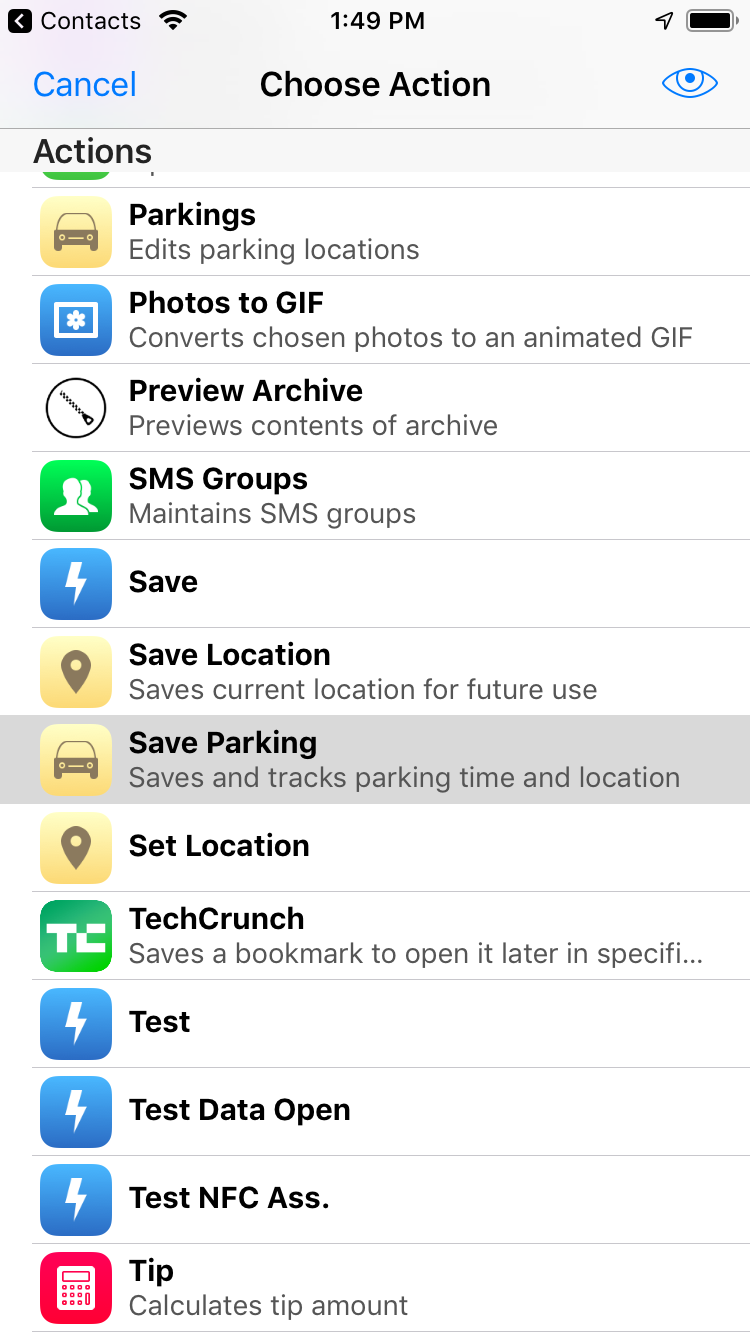Return to Contacts via status bar back
Viewport: 750px width, 1334px height.
(x=75, y=21)
